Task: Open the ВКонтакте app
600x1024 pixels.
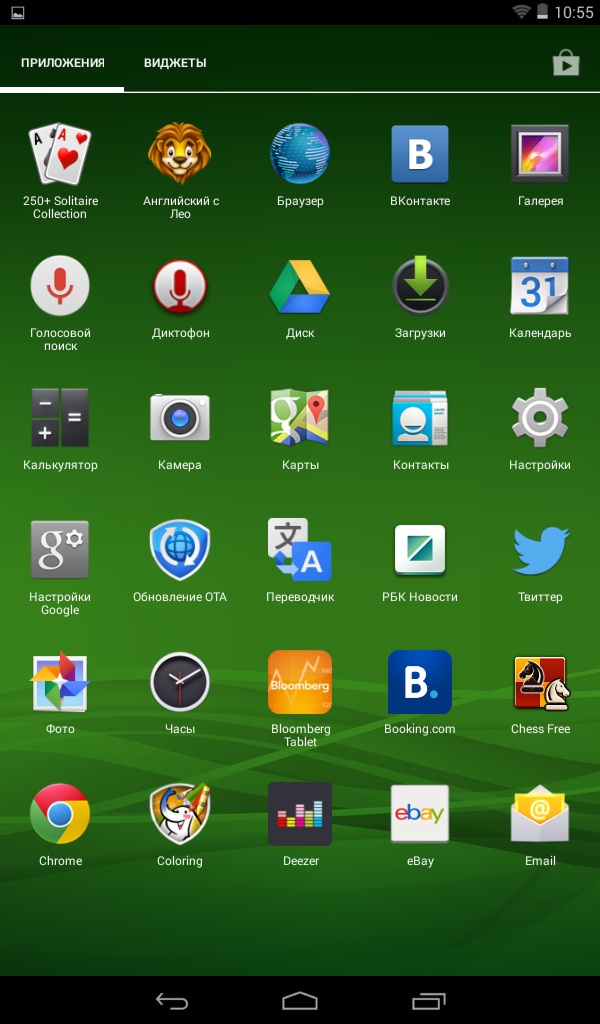Action: click(x=420, y=155)
